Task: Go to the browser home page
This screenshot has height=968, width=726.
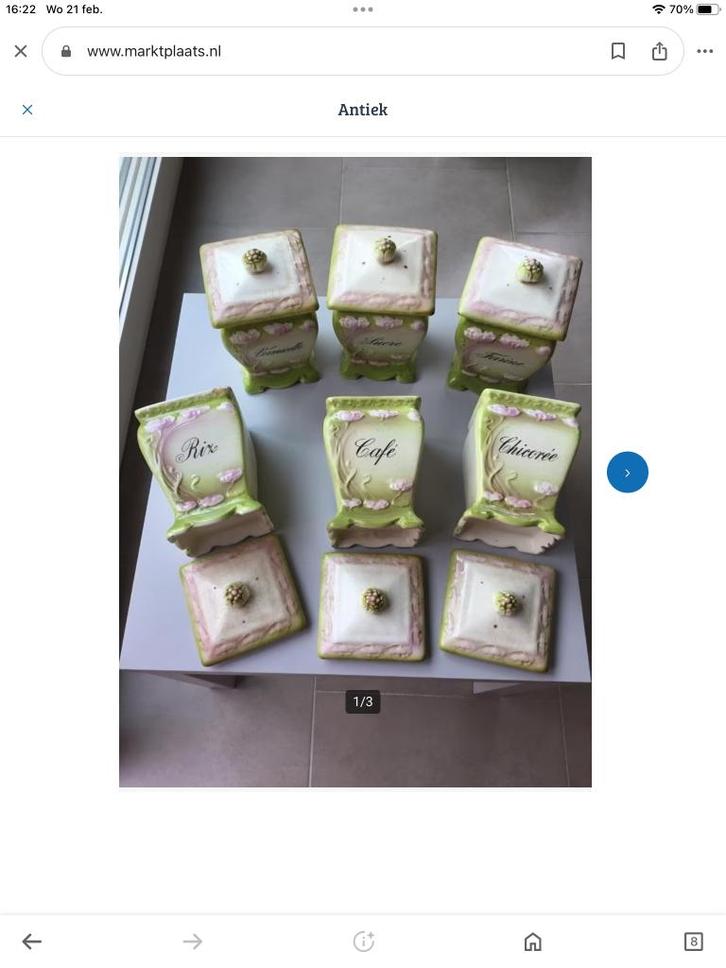Action: 533,941
